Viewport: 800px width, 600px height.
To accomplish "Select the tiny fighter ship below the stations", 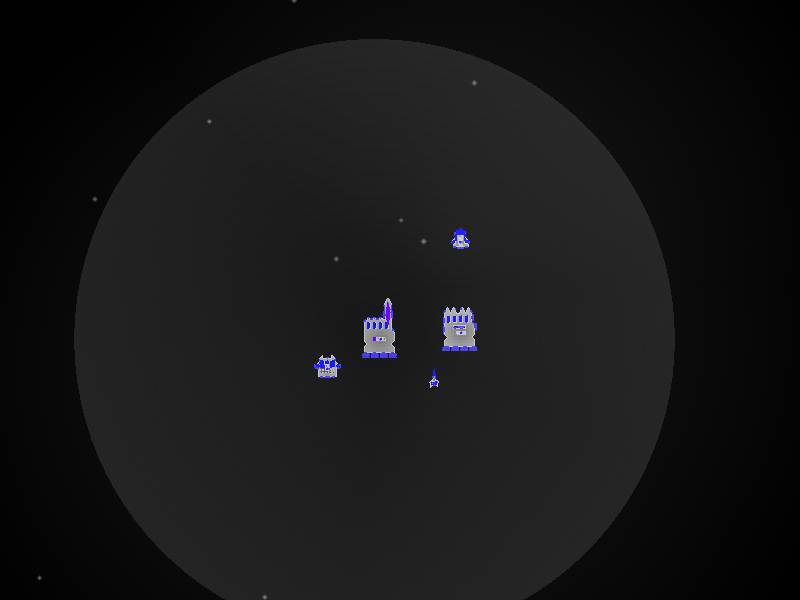I will coord(434,380).
